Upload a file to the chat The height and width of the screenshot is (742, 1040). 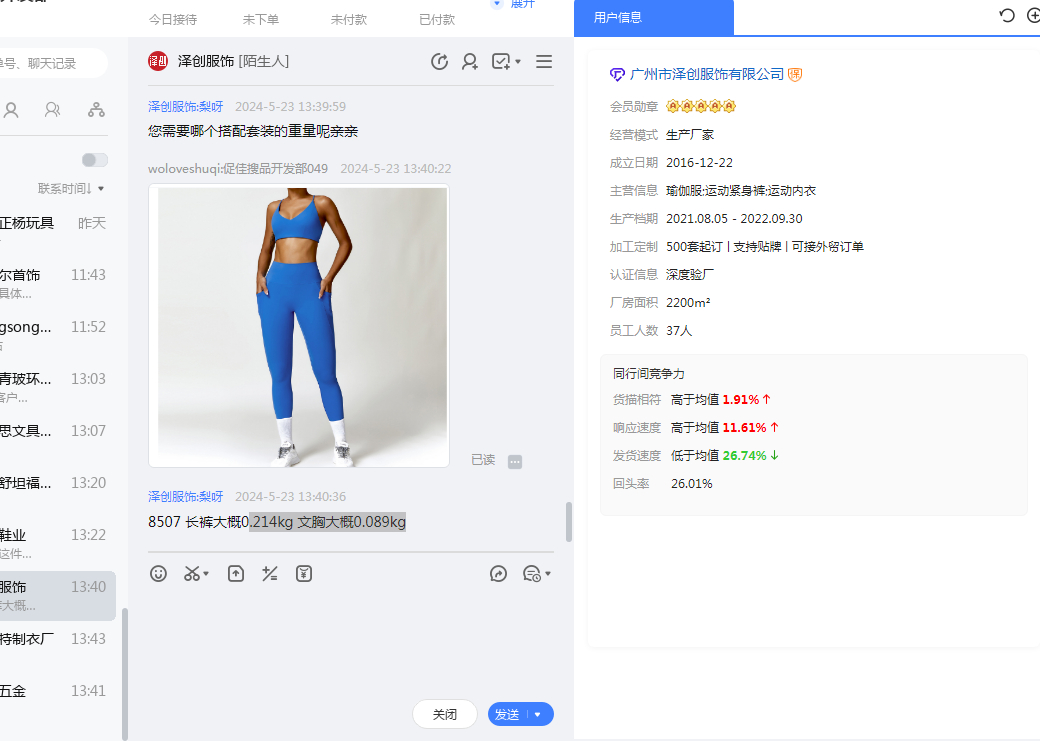coord(236,574)
